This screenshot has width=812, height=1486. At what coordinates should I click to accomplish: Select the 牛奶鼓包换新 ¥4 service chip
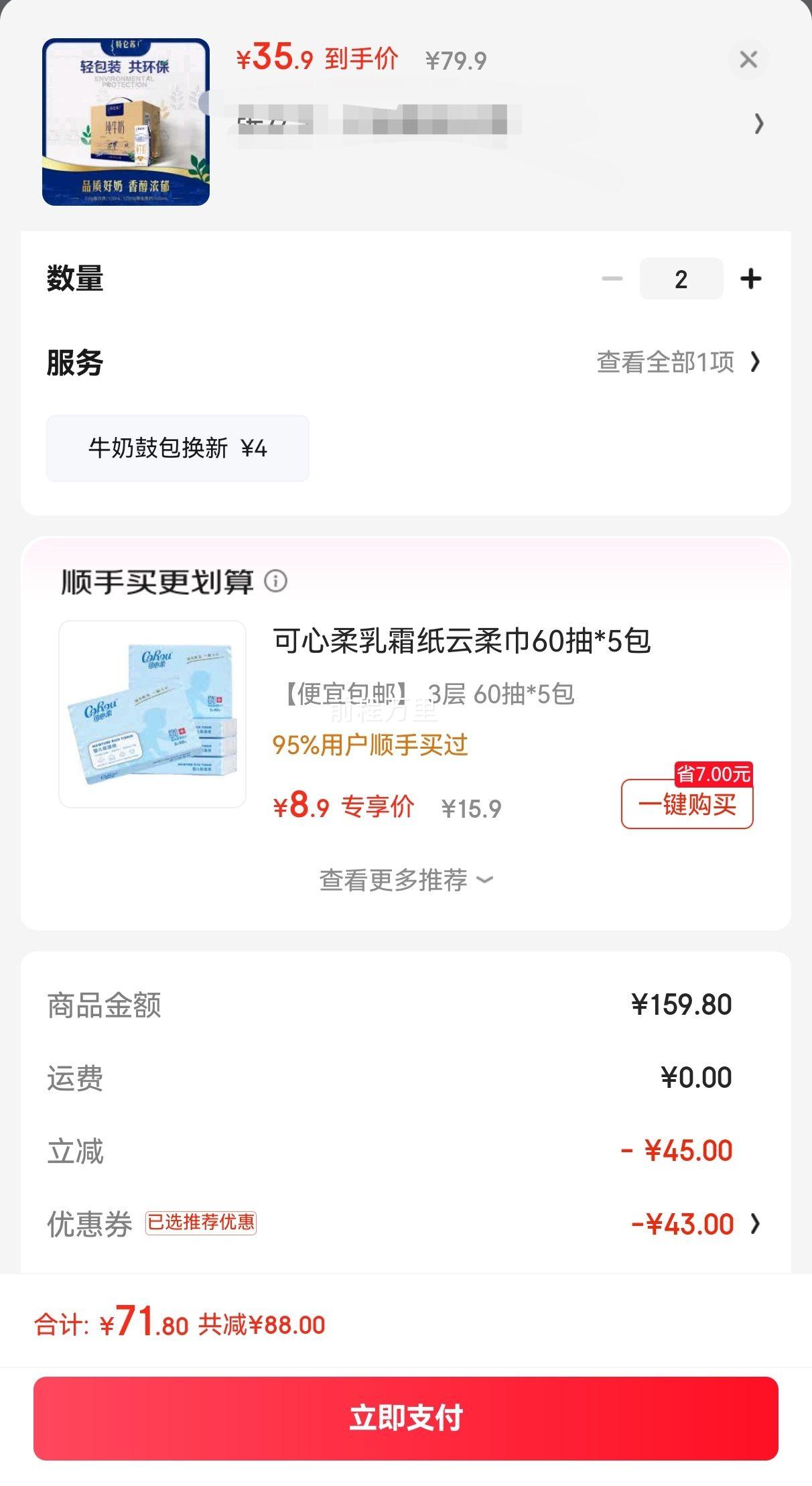click(178, 448)
